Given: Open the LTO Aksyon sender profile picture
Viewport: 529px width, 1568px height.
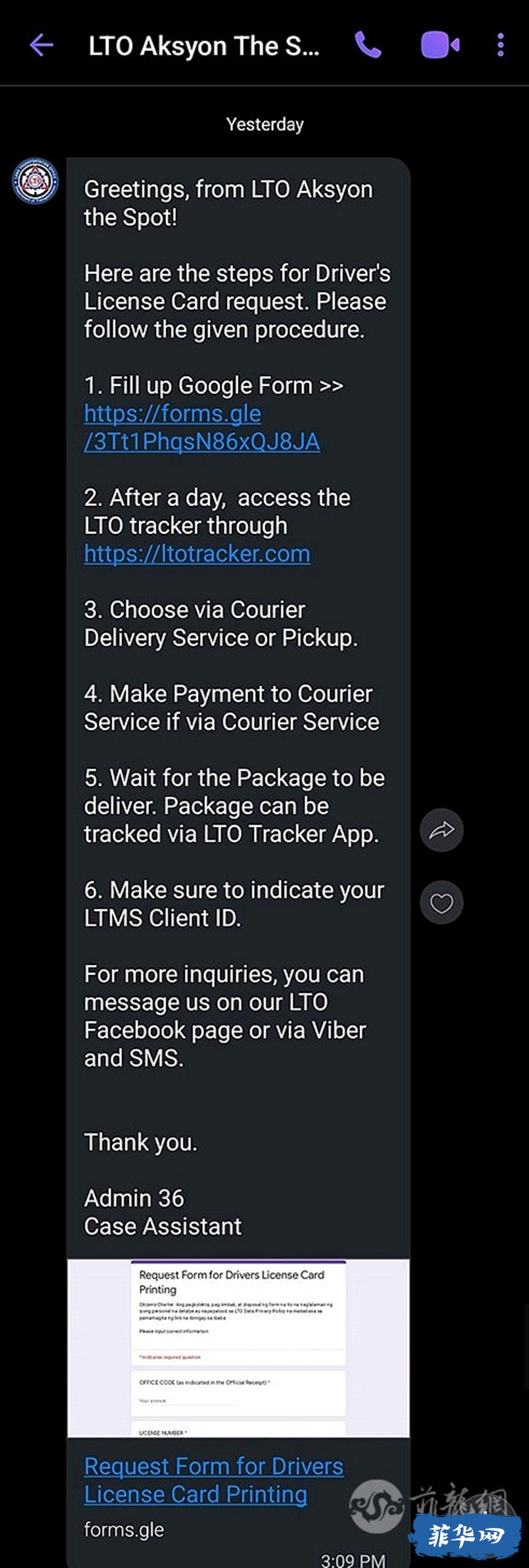Looking at the screenshot, I should 35,182.
